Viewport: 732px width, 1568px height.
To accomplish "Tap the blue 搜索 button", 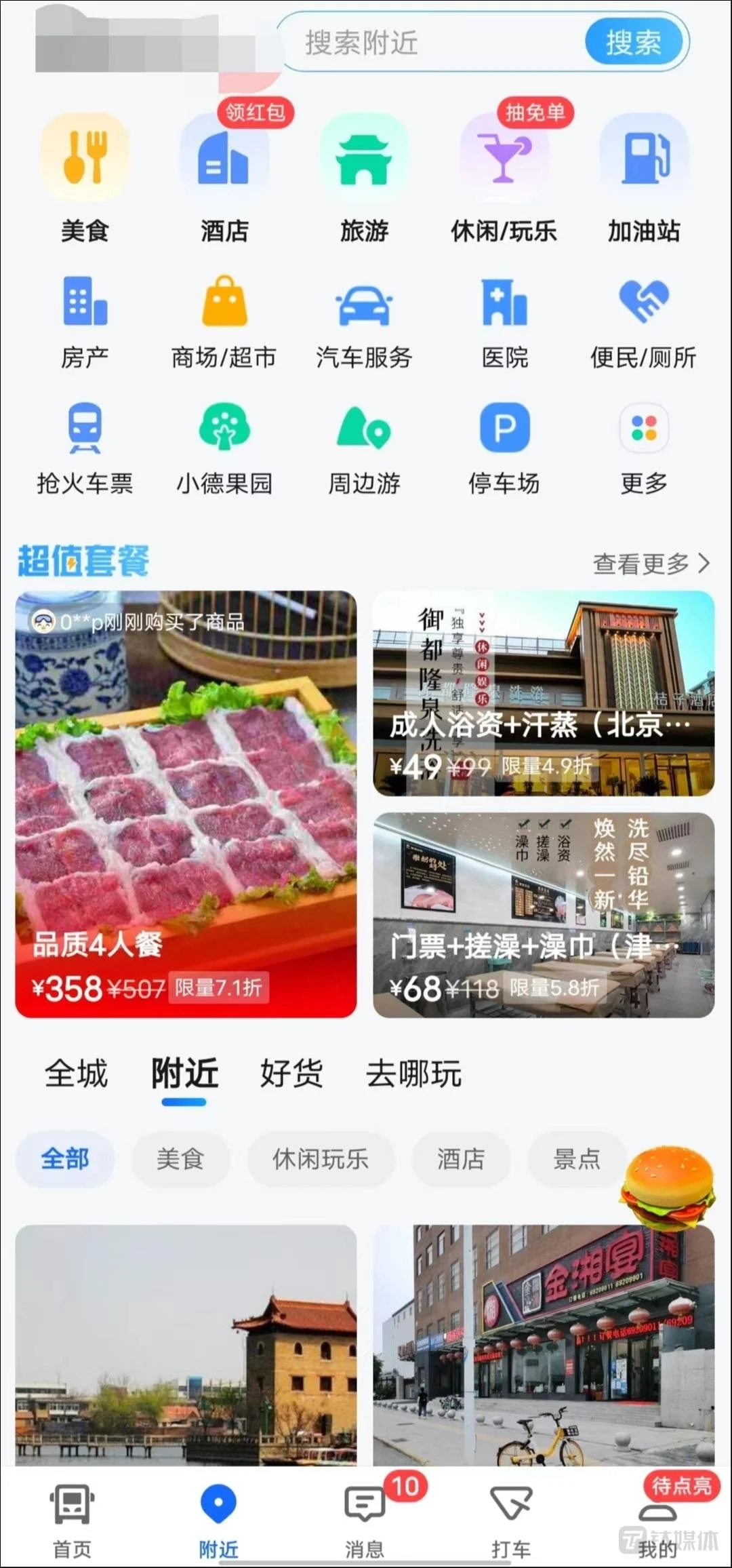I will coord(634,43).
